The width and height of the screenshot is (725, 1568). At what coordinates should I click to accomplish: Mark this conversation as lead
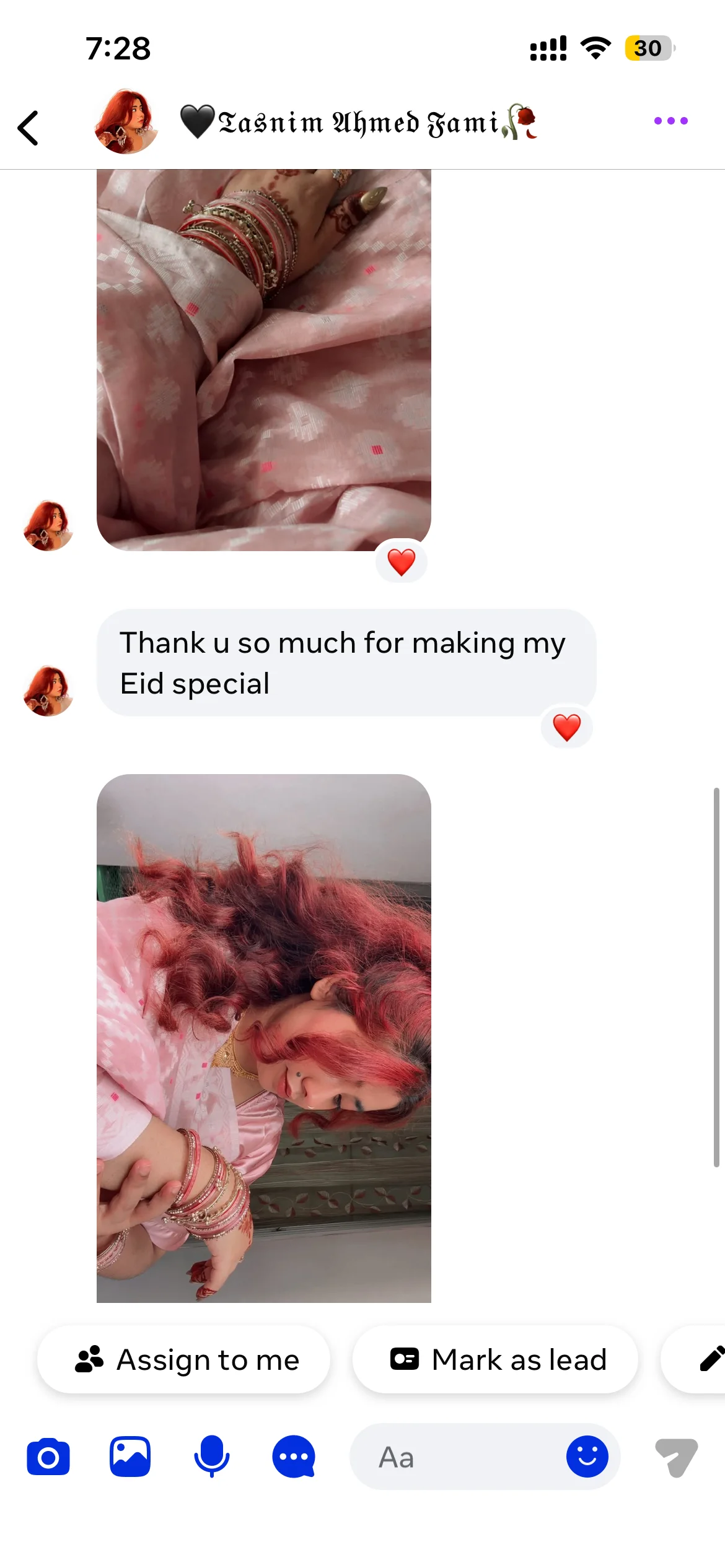coord(495,1360)
